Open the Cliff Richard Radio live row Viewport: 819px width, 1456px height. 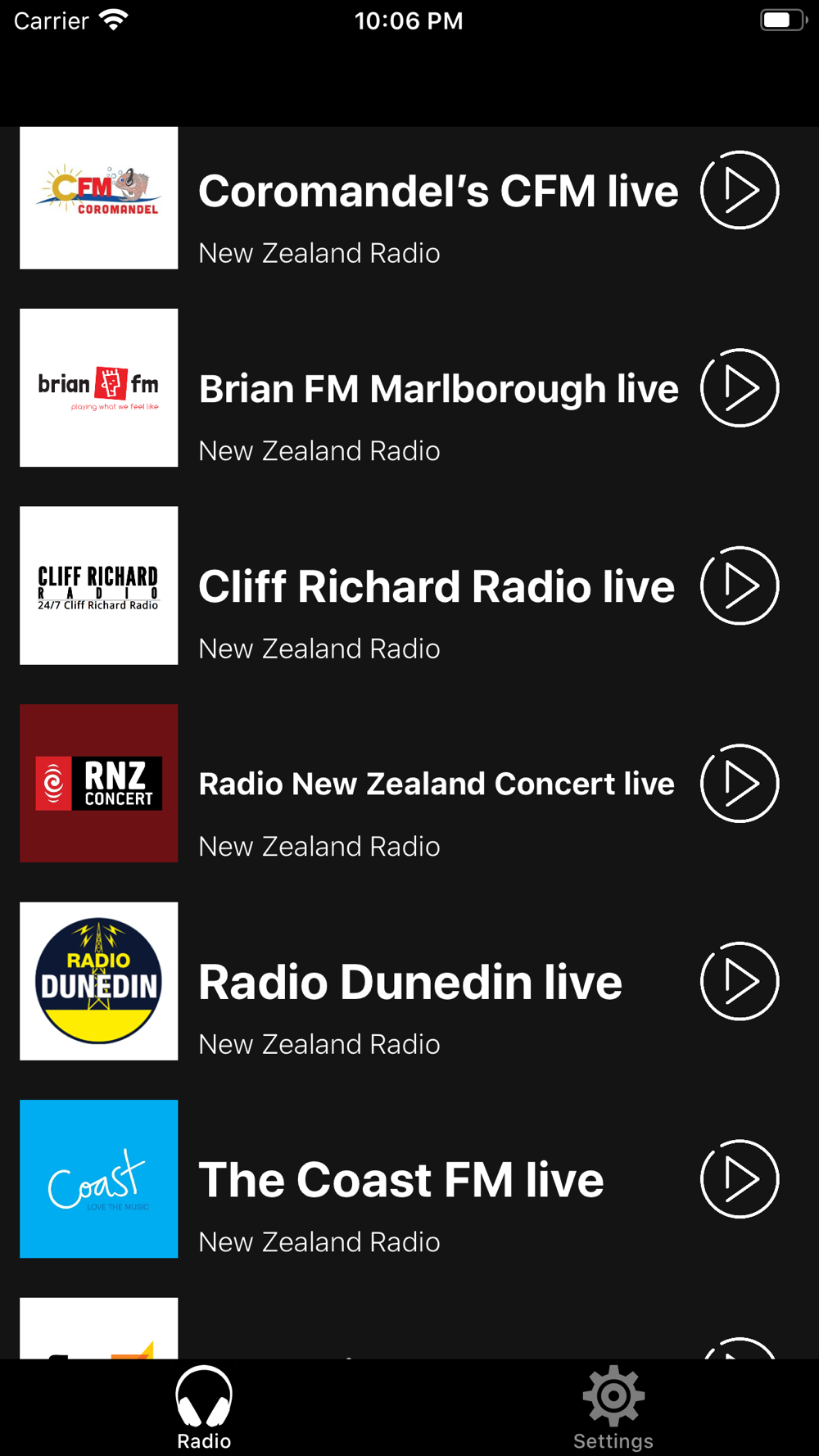coord(409,586)
